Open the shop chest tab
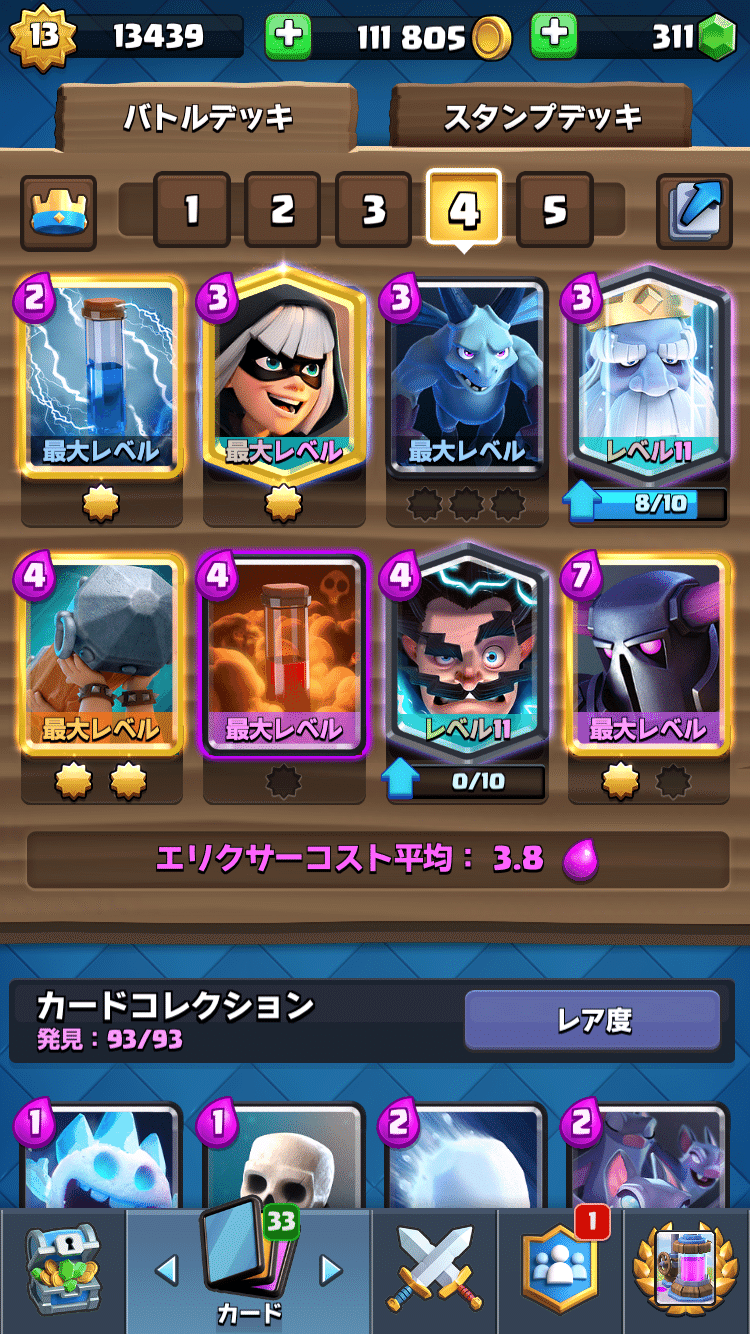This screenshot has height=1334, width=750. [62, 1270]
